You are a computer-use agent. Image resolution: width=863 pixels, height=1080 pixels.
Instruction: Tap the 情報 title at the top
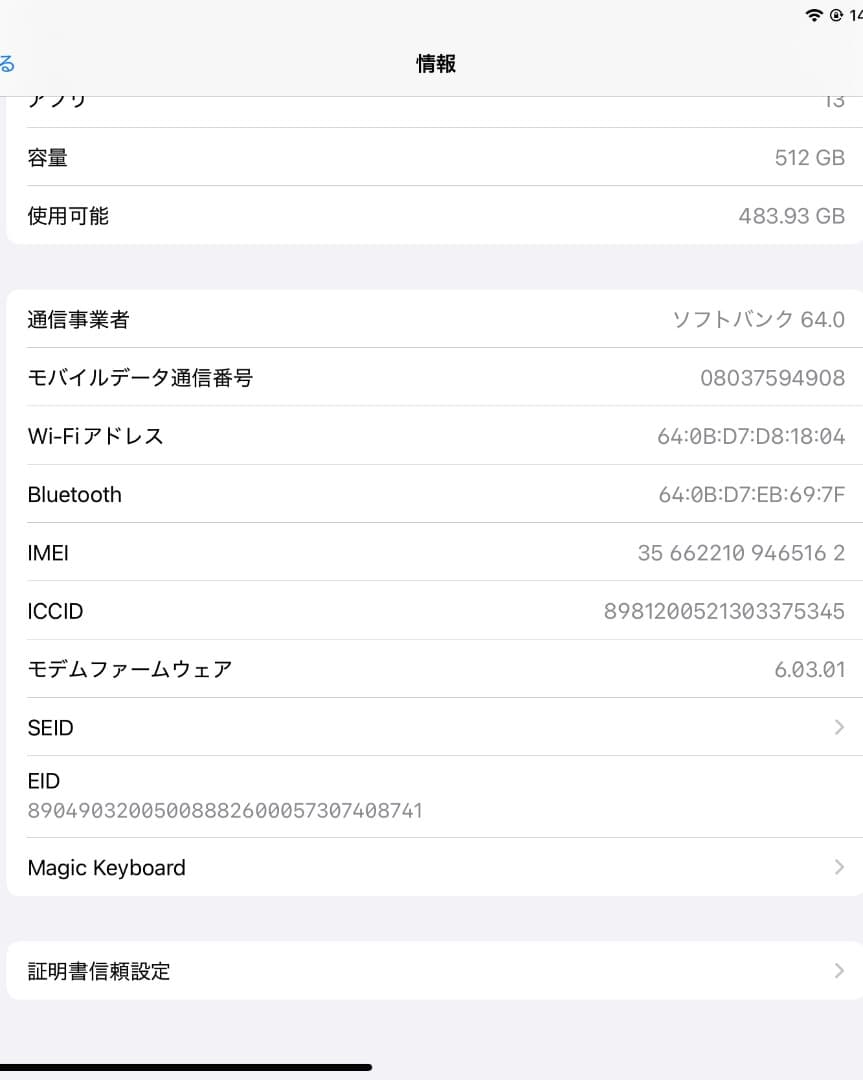click(435, 63)
